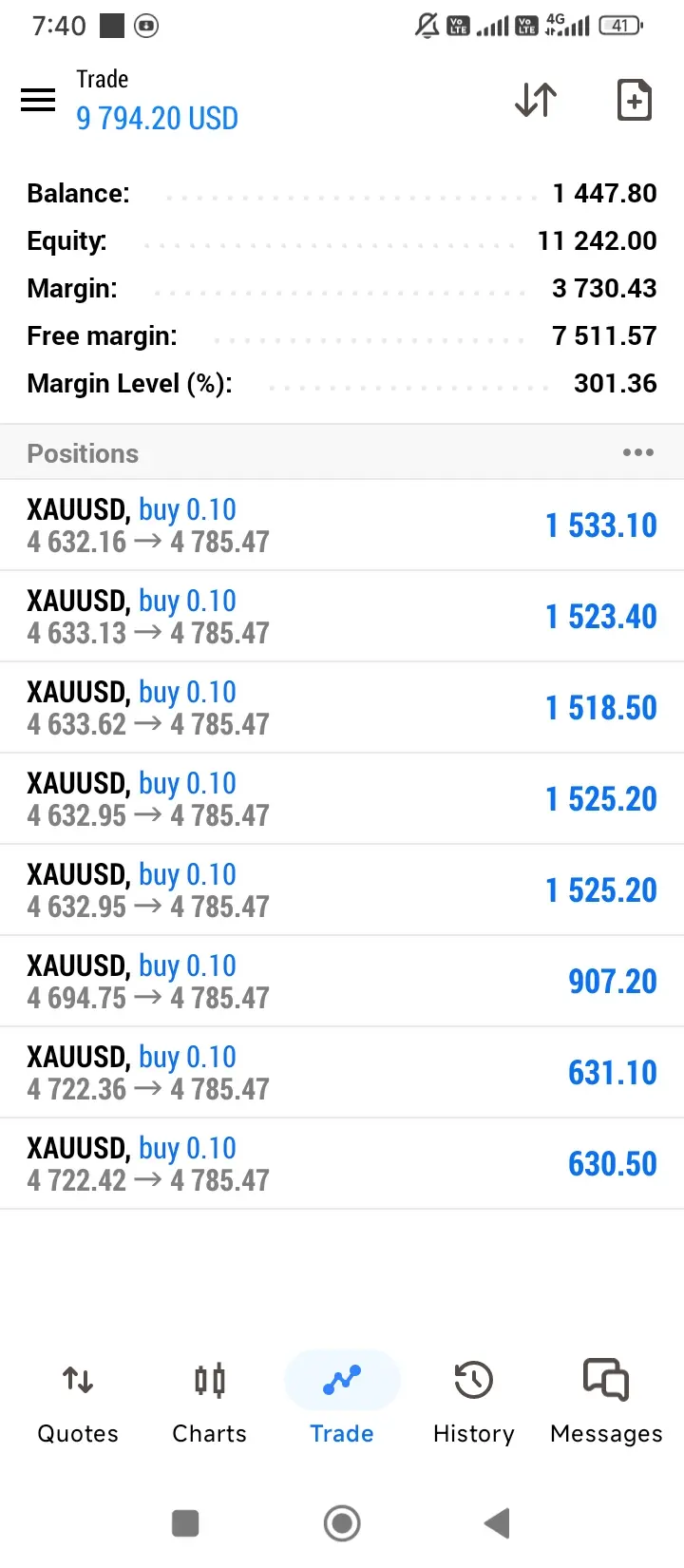Image resolution: width=684 pixels, height=1568 pixels.
Task: Open the side drawer menu
Action: (x=38, y=100)
